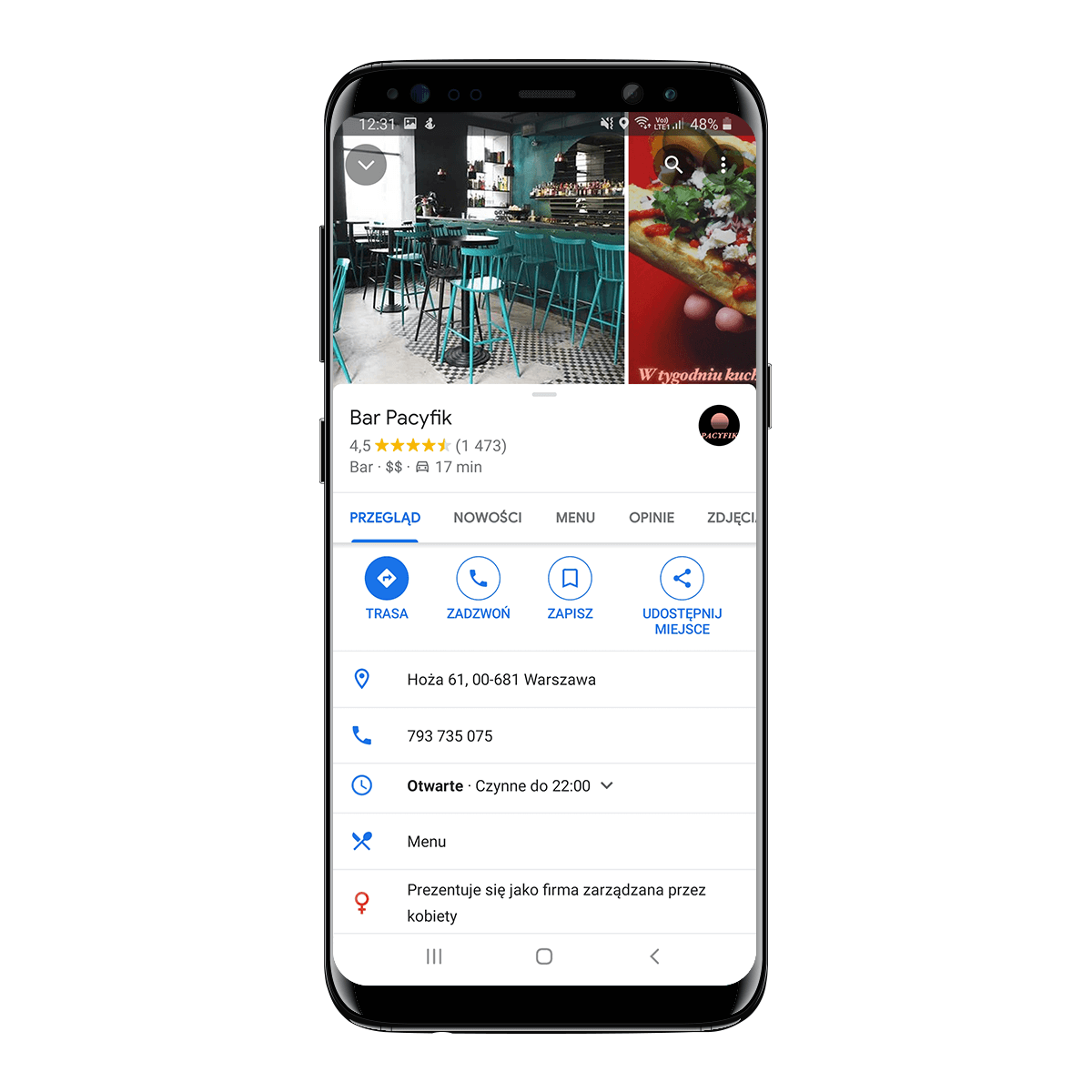Switch to the Menu tab
The height and width of the screenshot is (1092, 1092).
575,518
